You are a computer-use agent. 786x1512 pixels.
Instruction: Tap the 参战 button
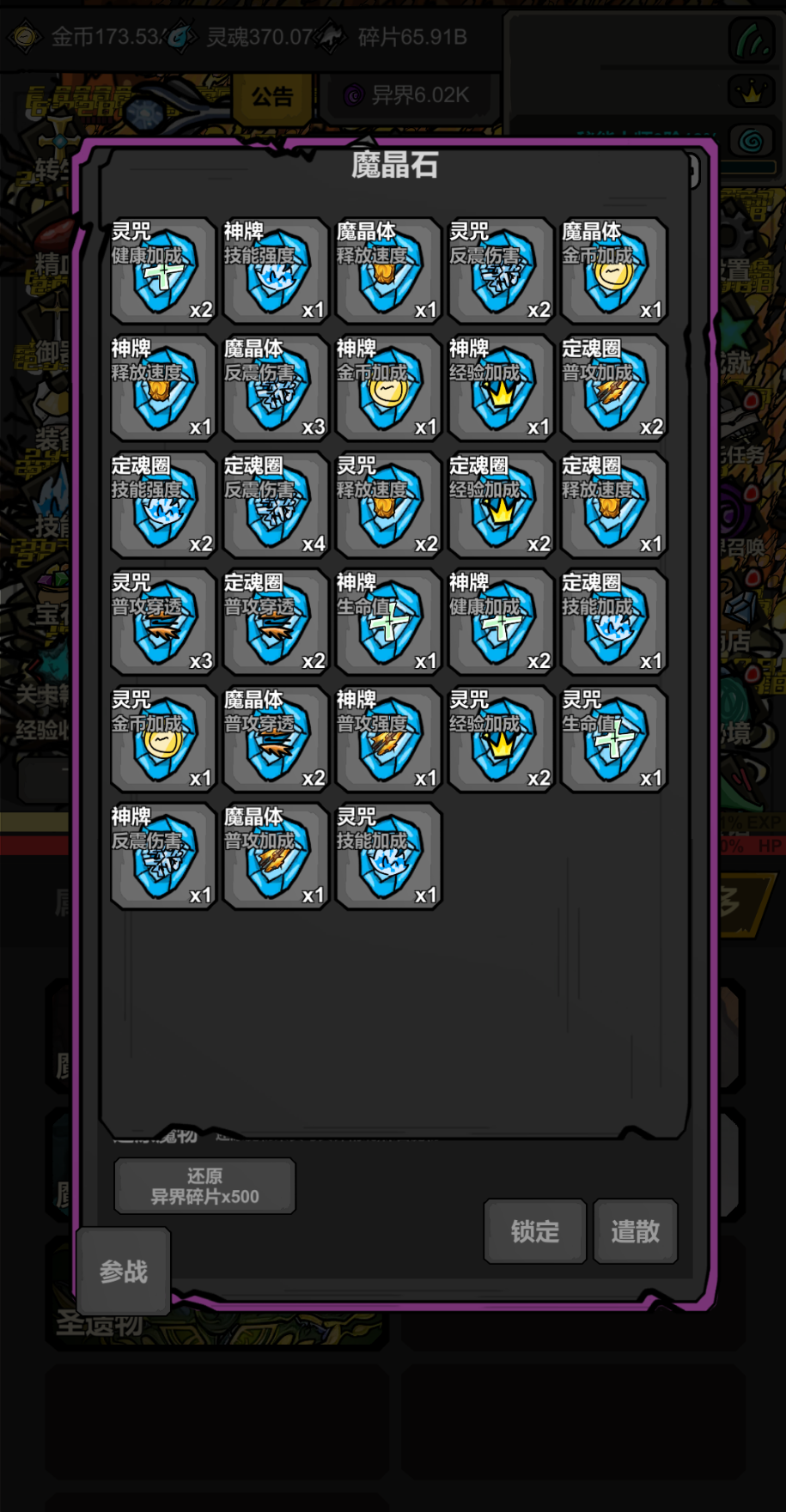[x=123, y=1272]
